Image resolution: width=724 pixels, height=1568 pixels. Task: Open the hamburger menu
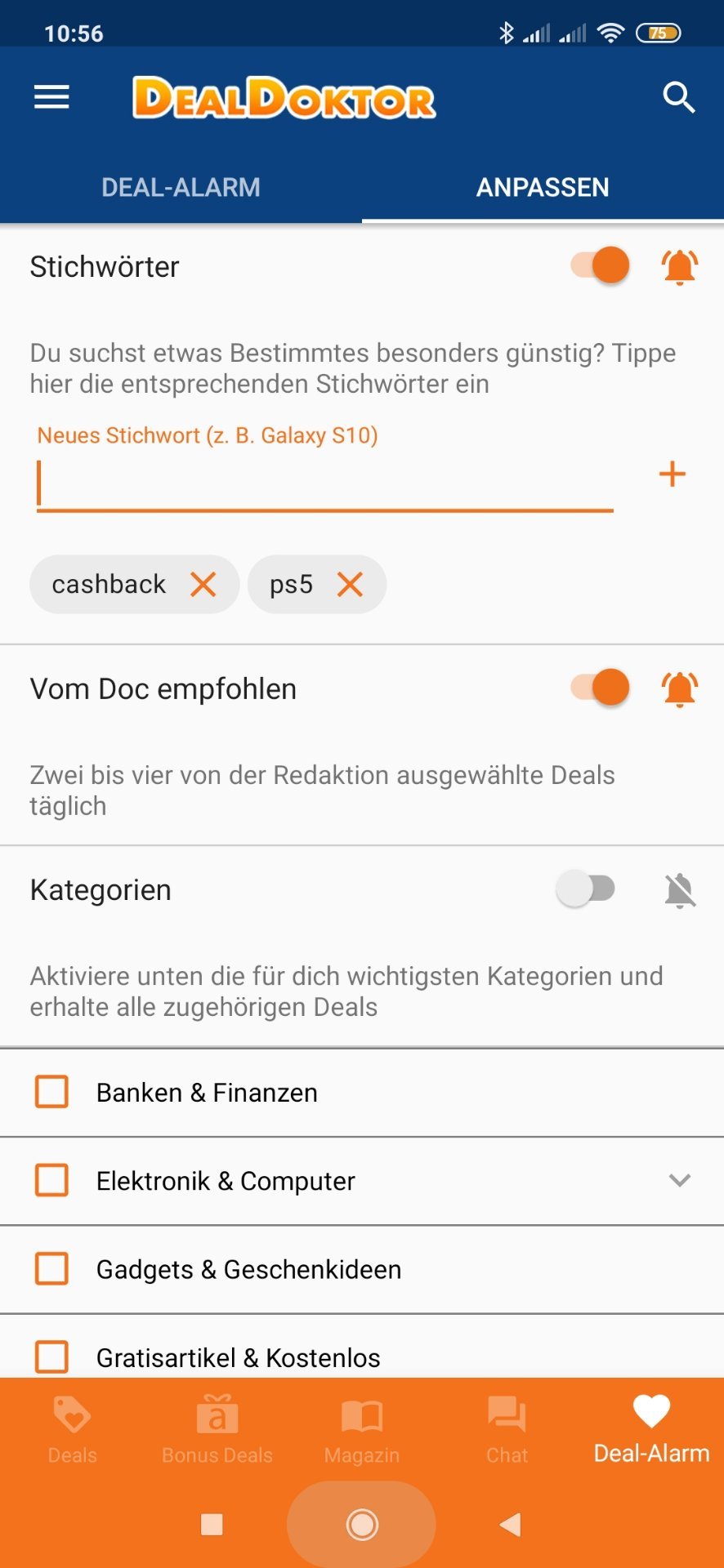pyautogui.click(x=51, y=98)
